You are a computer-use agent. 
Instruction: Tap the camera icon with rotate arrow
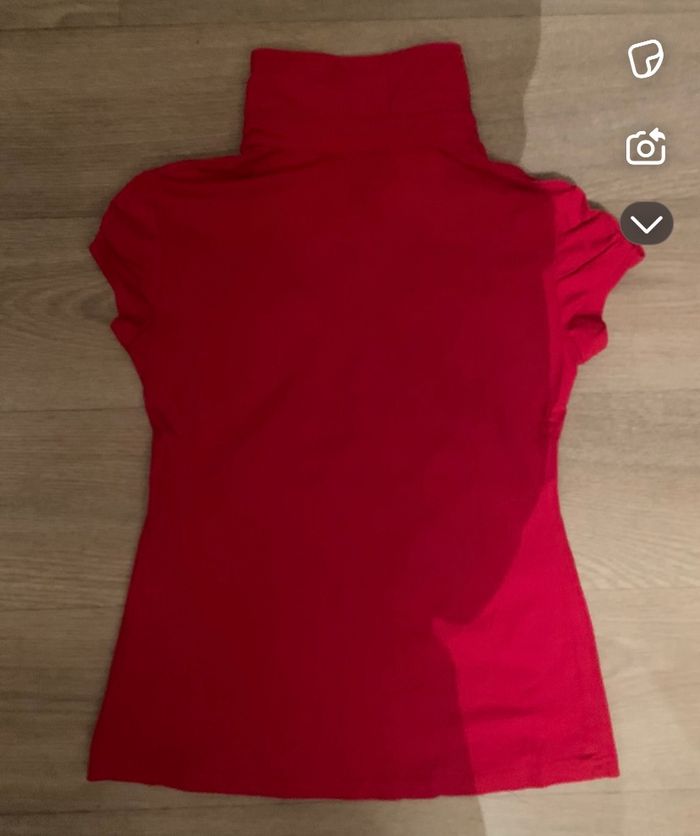point(646,147)
